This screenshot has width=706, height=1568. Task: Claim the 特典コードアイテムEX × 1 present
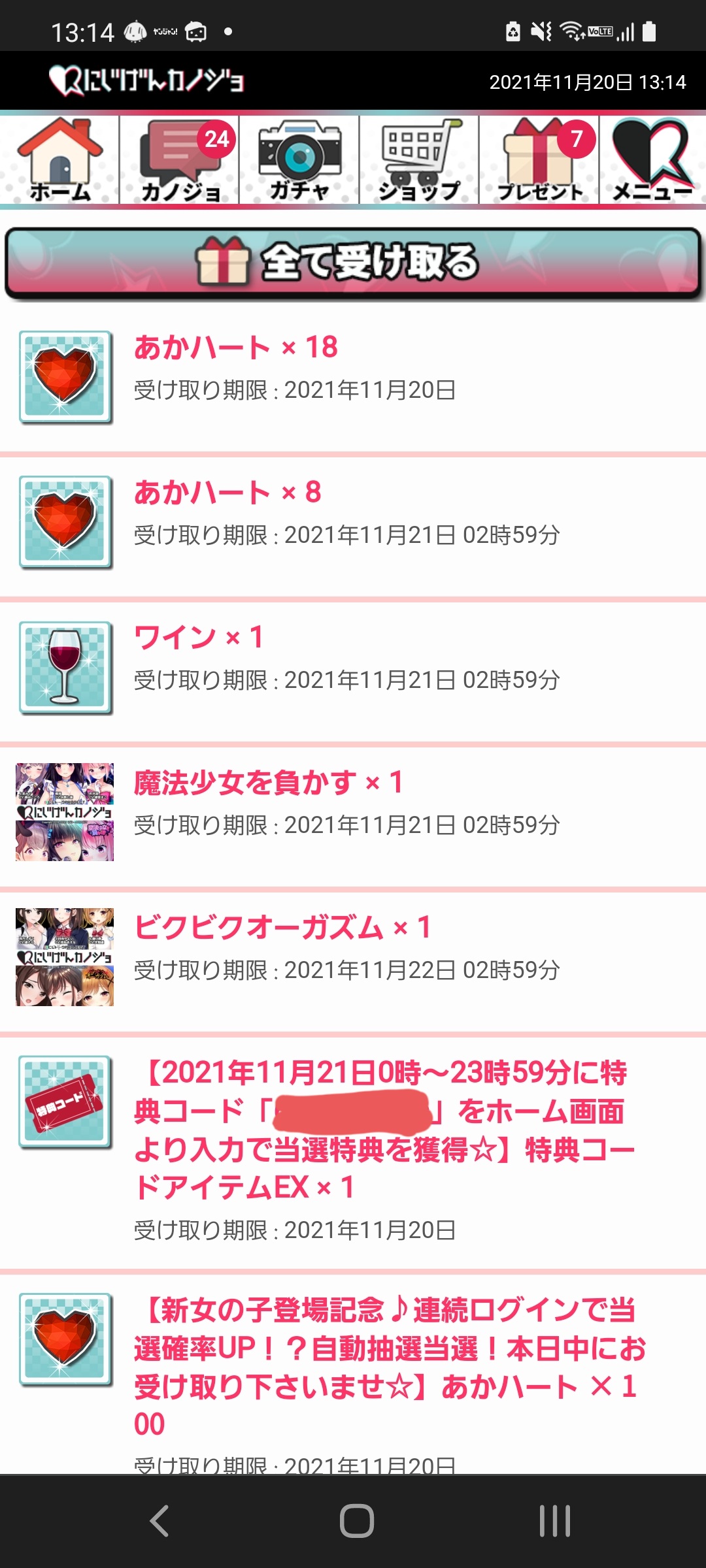[x=353, y=1149]
